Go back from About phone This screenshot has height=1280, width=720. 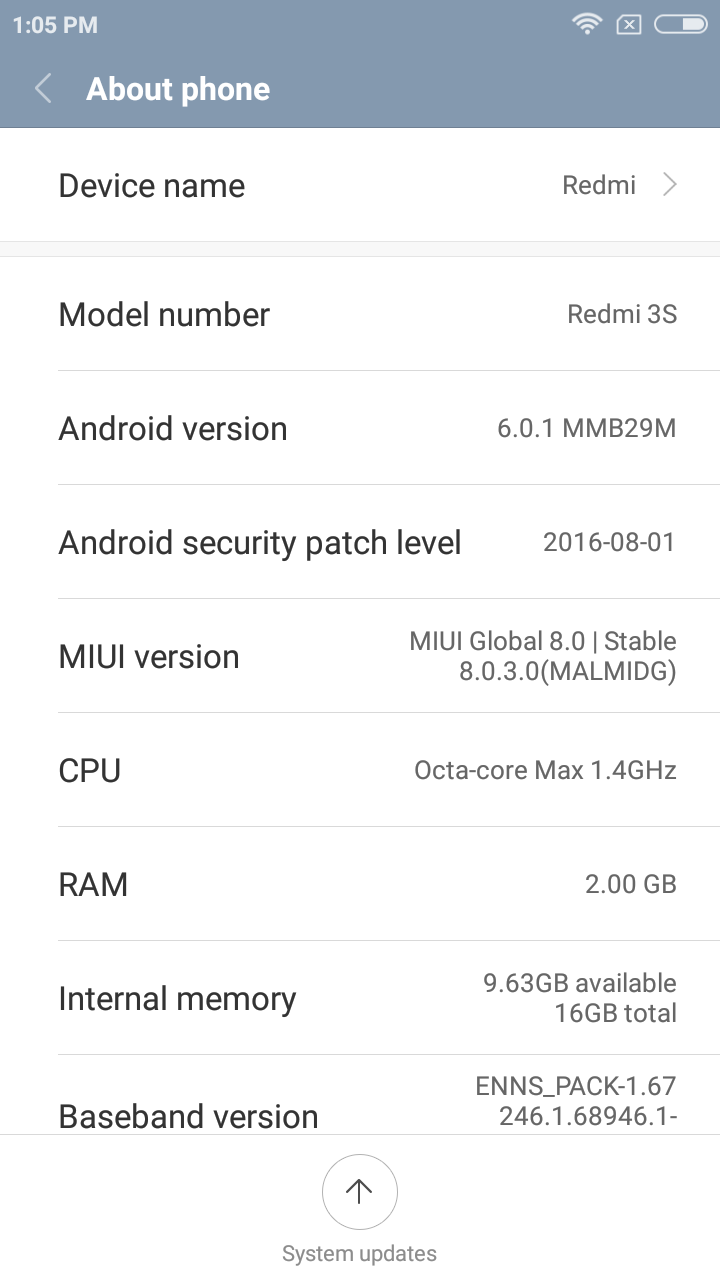pyautogui.click(x=43, y=89)
